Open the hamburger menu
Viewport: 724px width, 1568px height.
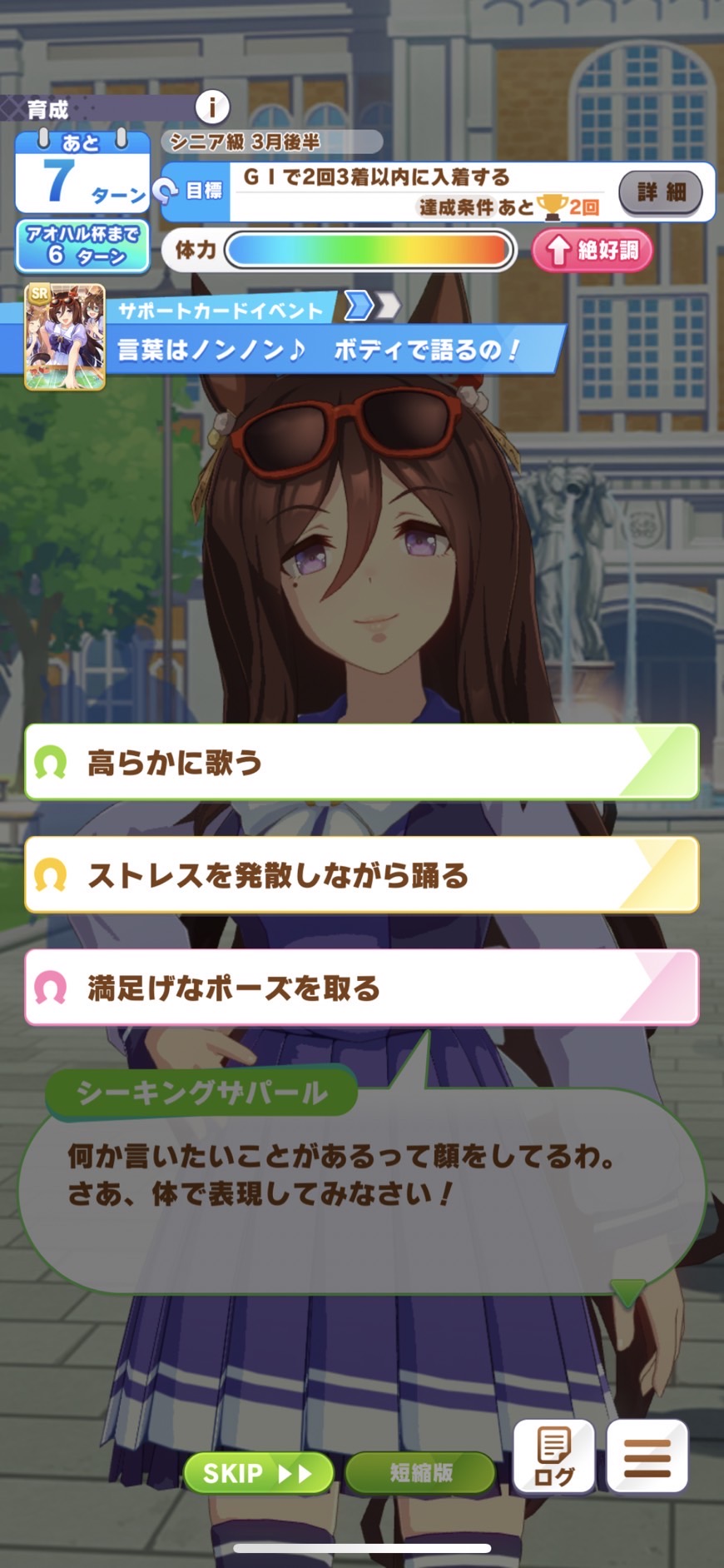point(647,1456)
